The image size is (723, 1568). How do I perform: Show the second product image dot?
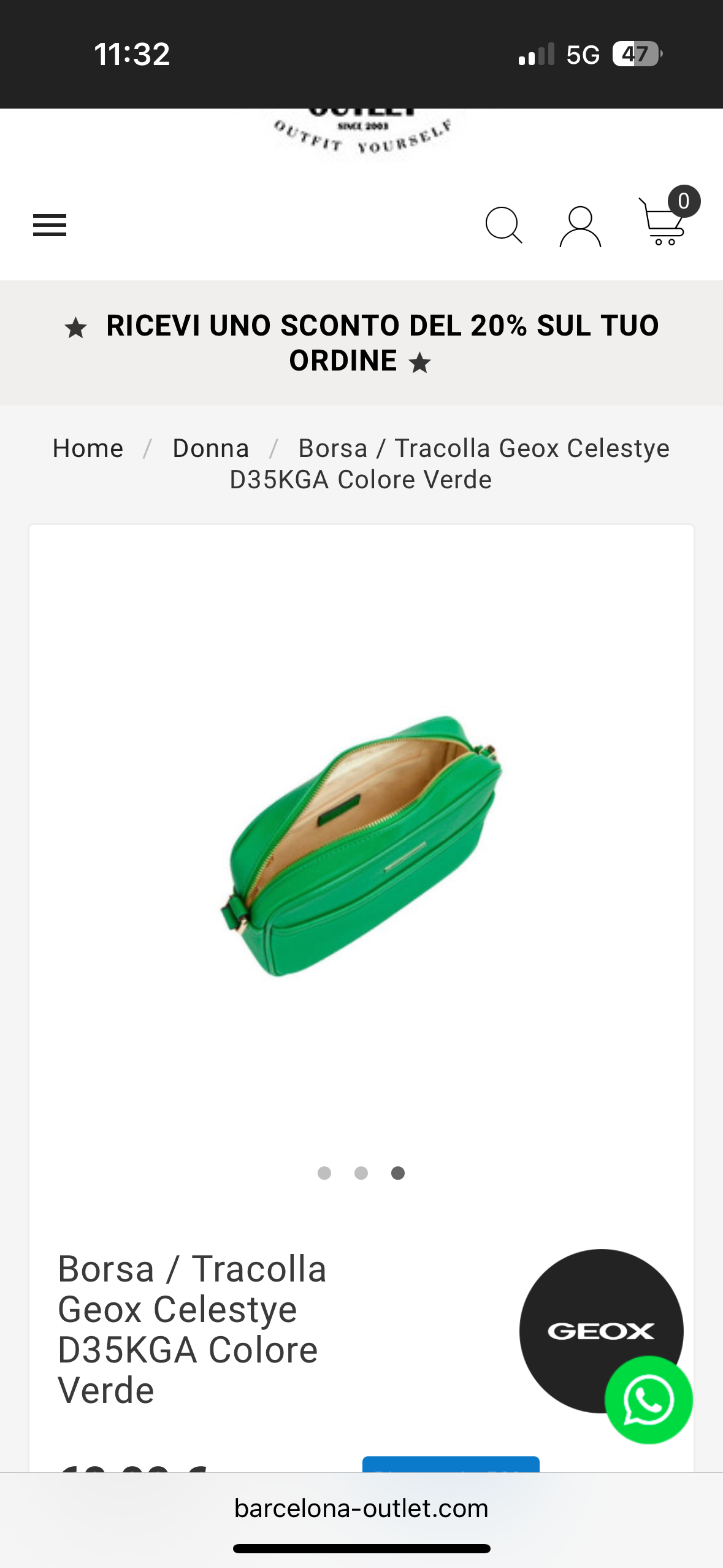click(361, 1173)
